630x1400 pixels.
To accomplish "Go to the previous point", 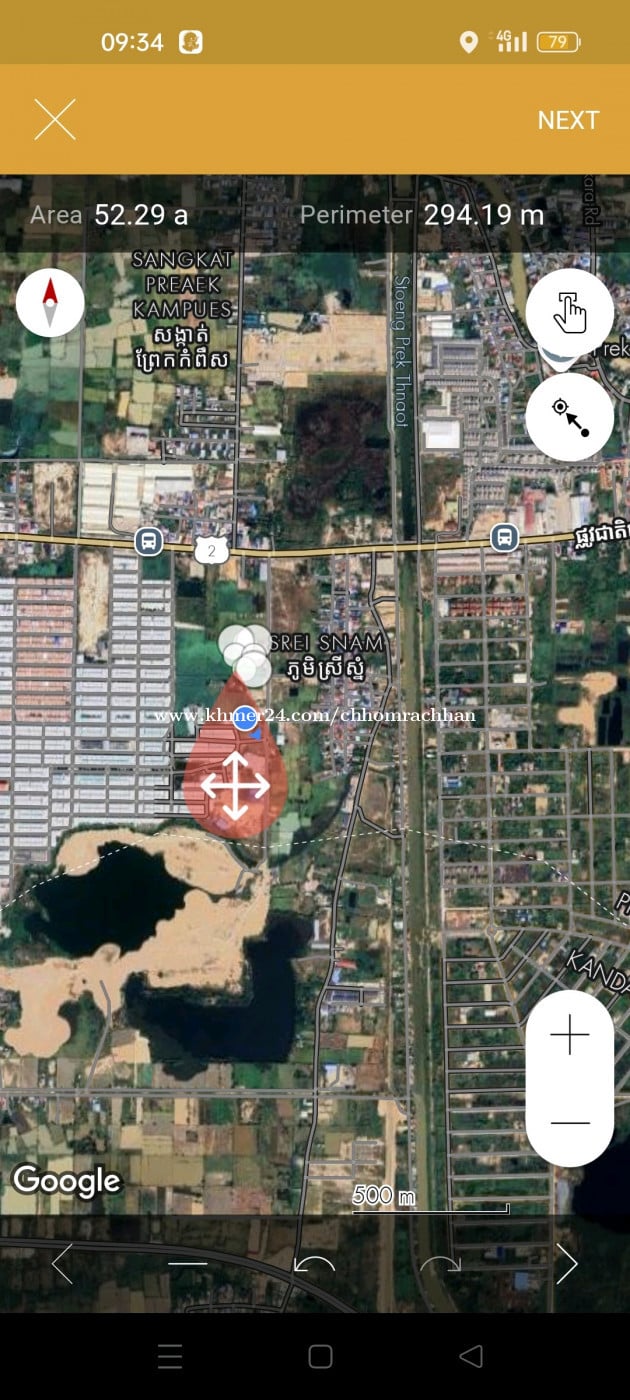I will (62, 1264).
